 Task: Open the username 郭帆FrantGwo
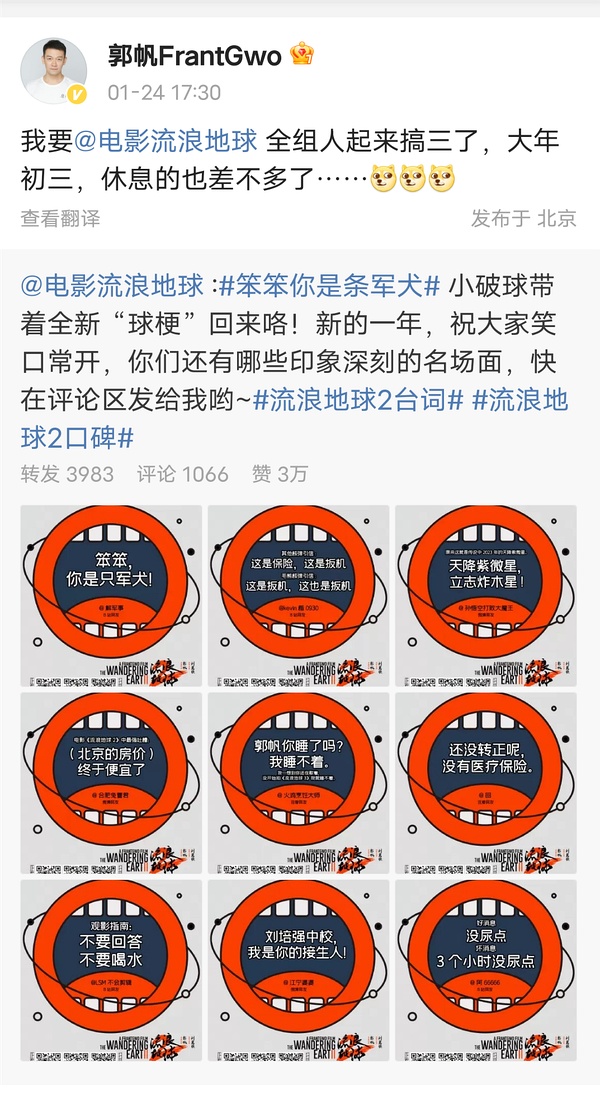(x=194, y=54)
